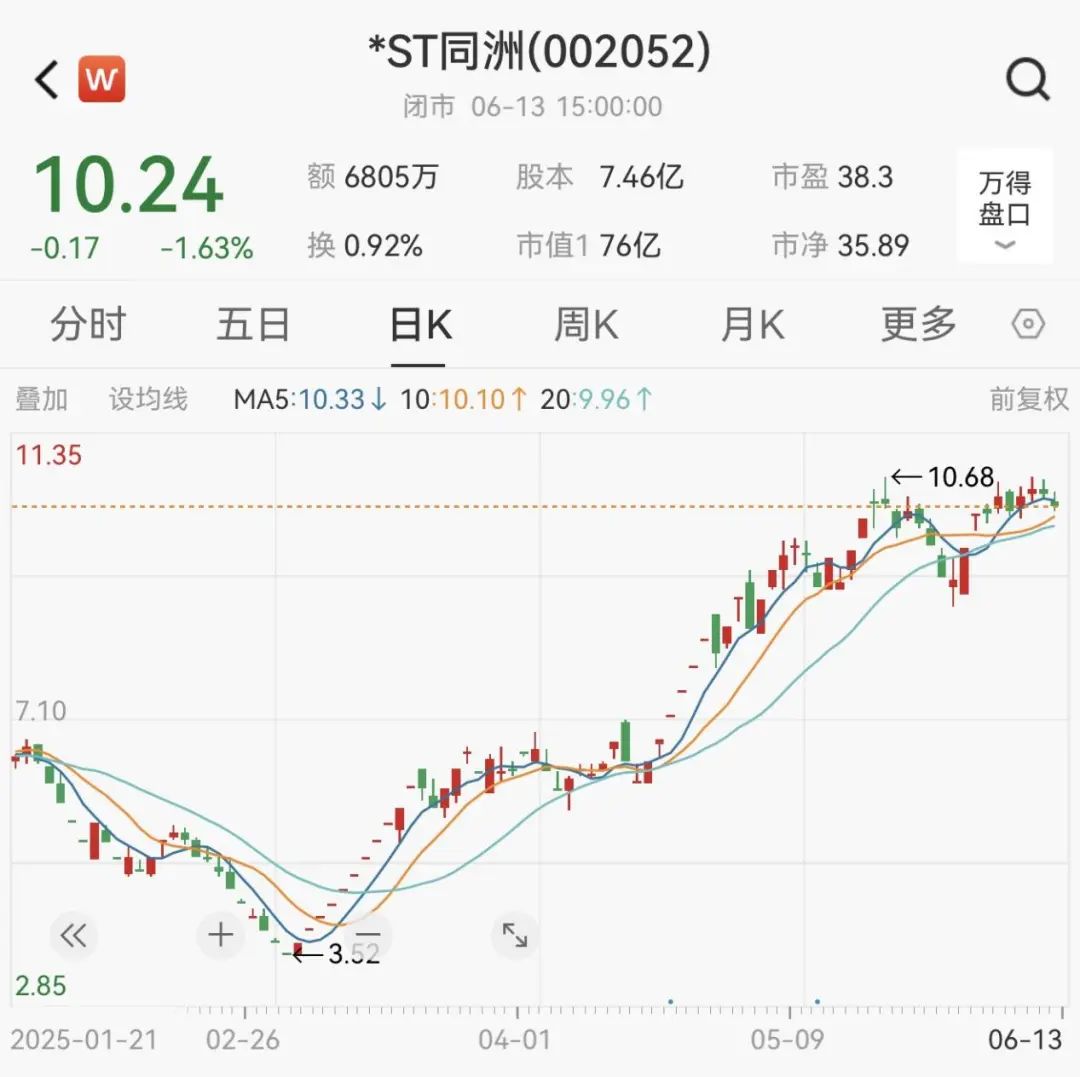
Task: Move chart earlier with double-left arrow
Action: pyautogui.click(x=73, y=936)
